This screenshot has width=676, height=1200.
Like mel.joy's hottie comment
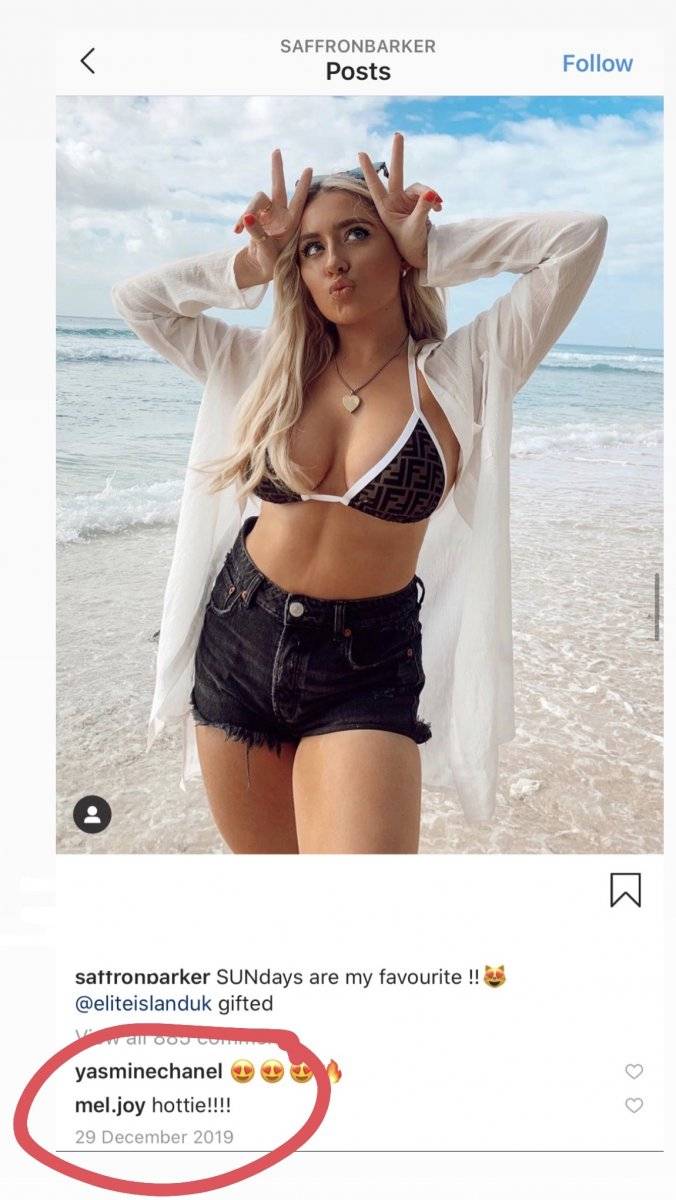(633, 1106)
